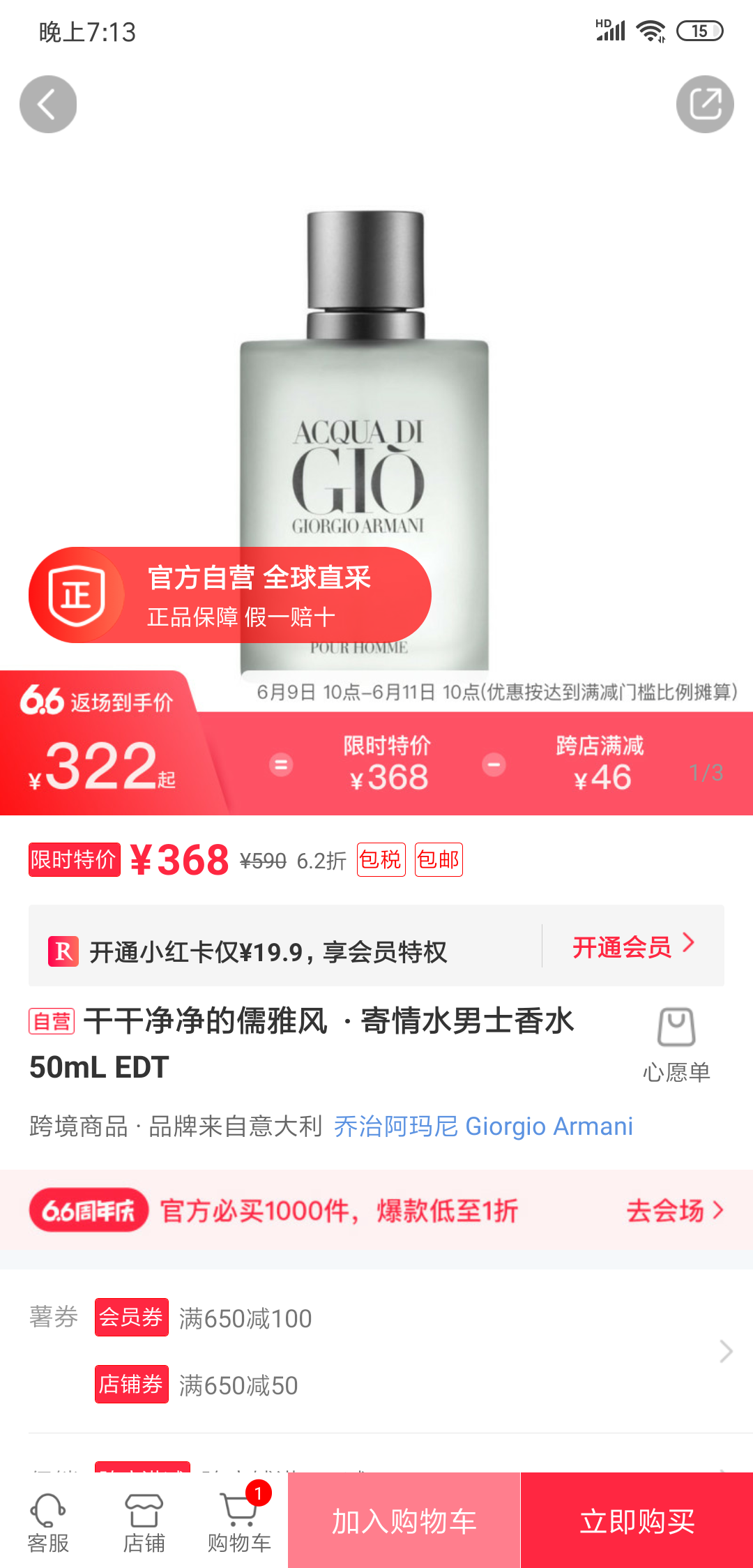Viewport: 753px width, 1568px height.
Task: Expand the 薯券 coupon list chevron
Action: 726,1352
